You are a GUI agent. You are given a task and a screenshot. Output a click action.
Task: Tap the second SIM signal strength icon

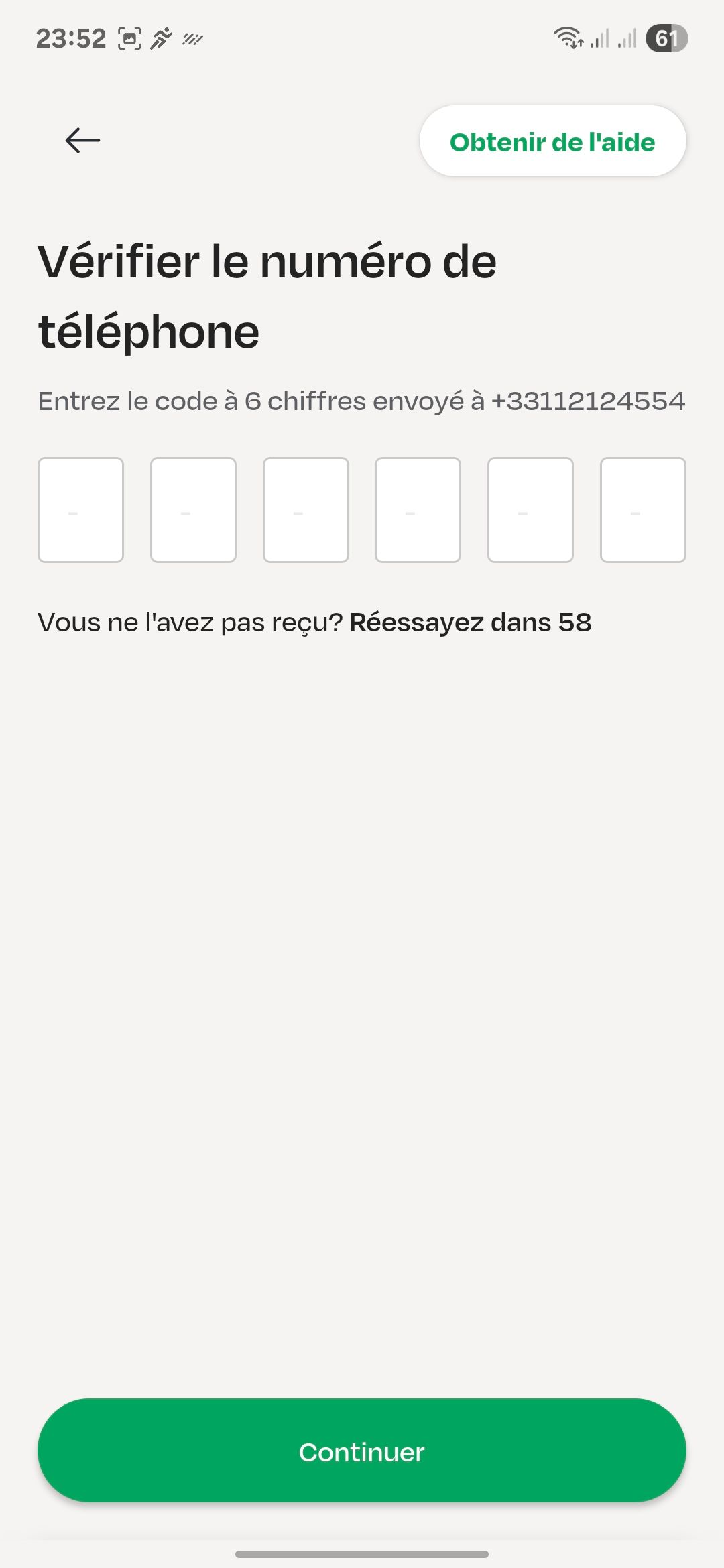pos(625,39)
